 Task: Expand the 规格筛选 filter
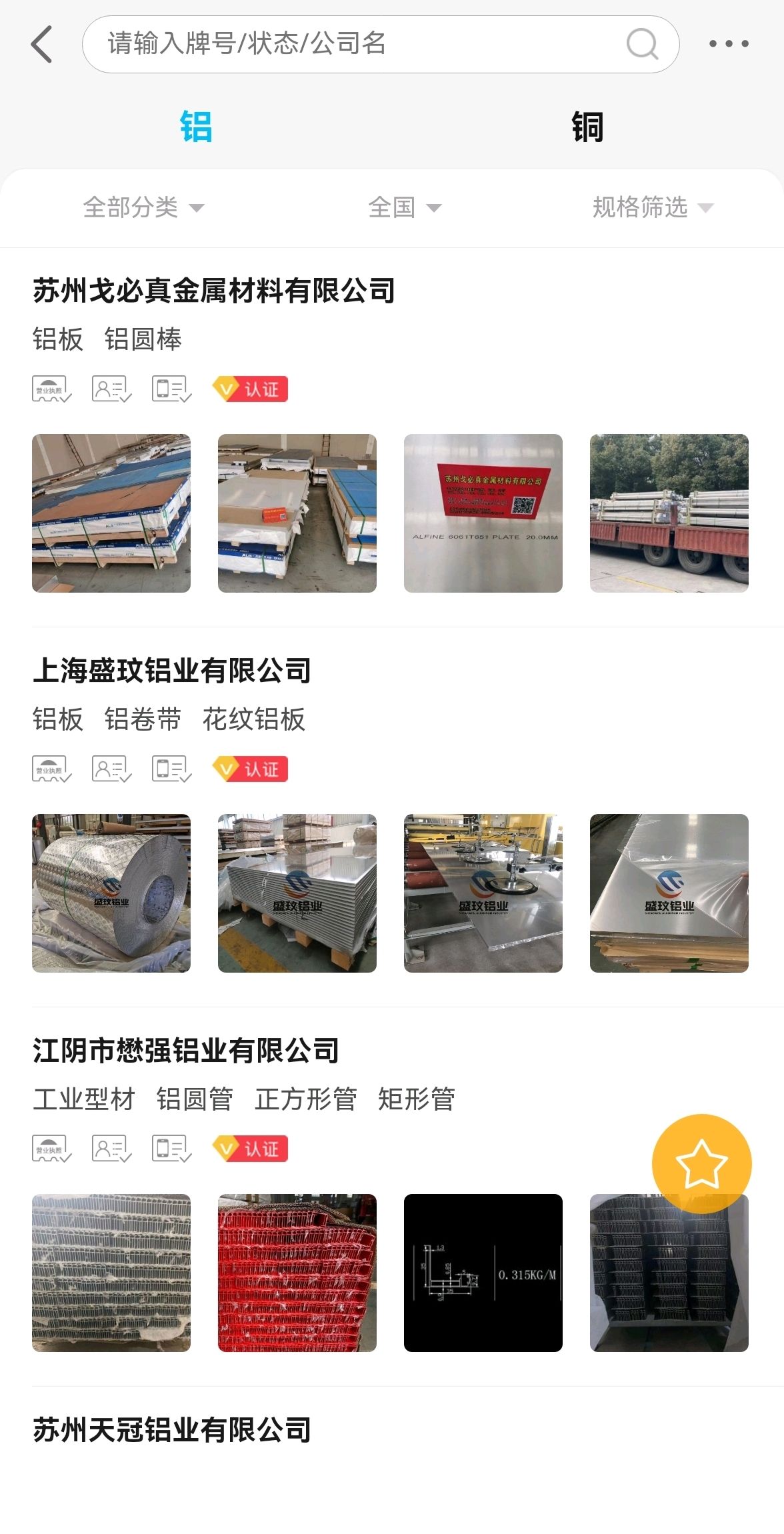pos(653,207)
